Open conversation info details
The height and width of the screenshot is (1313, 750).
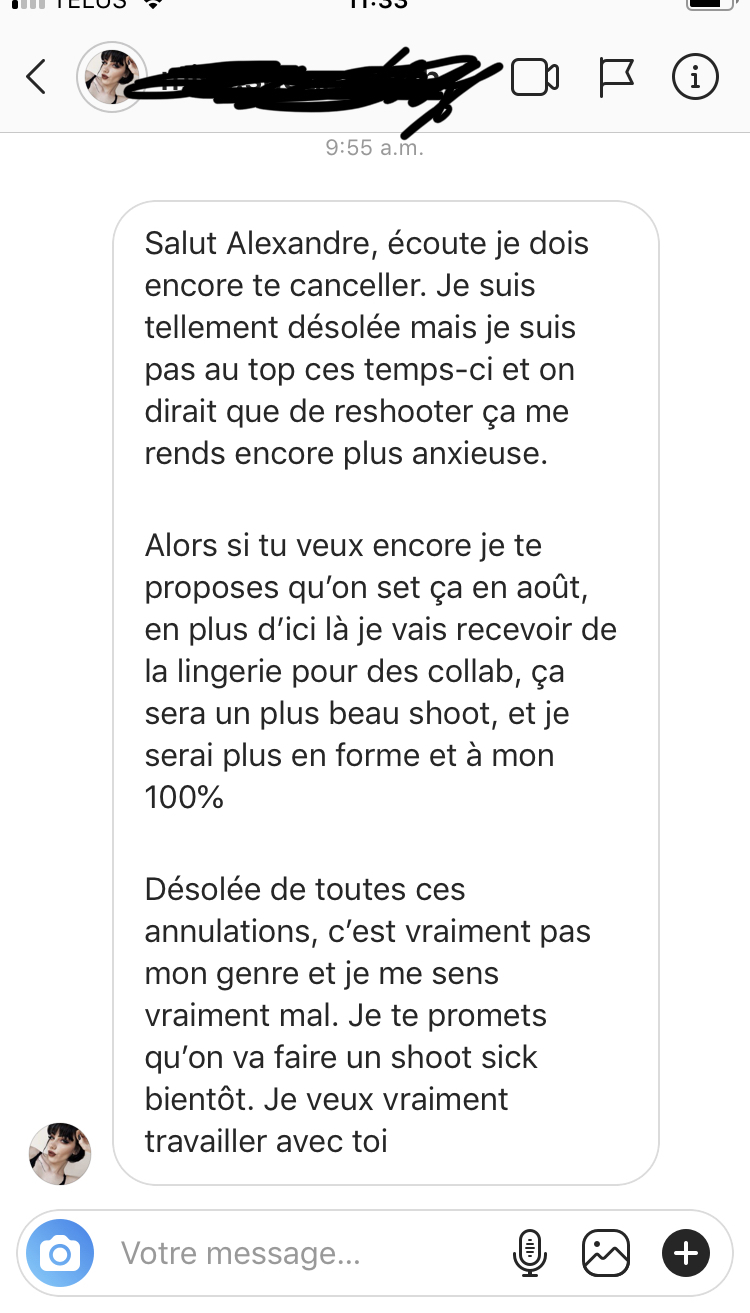point(695,77)
